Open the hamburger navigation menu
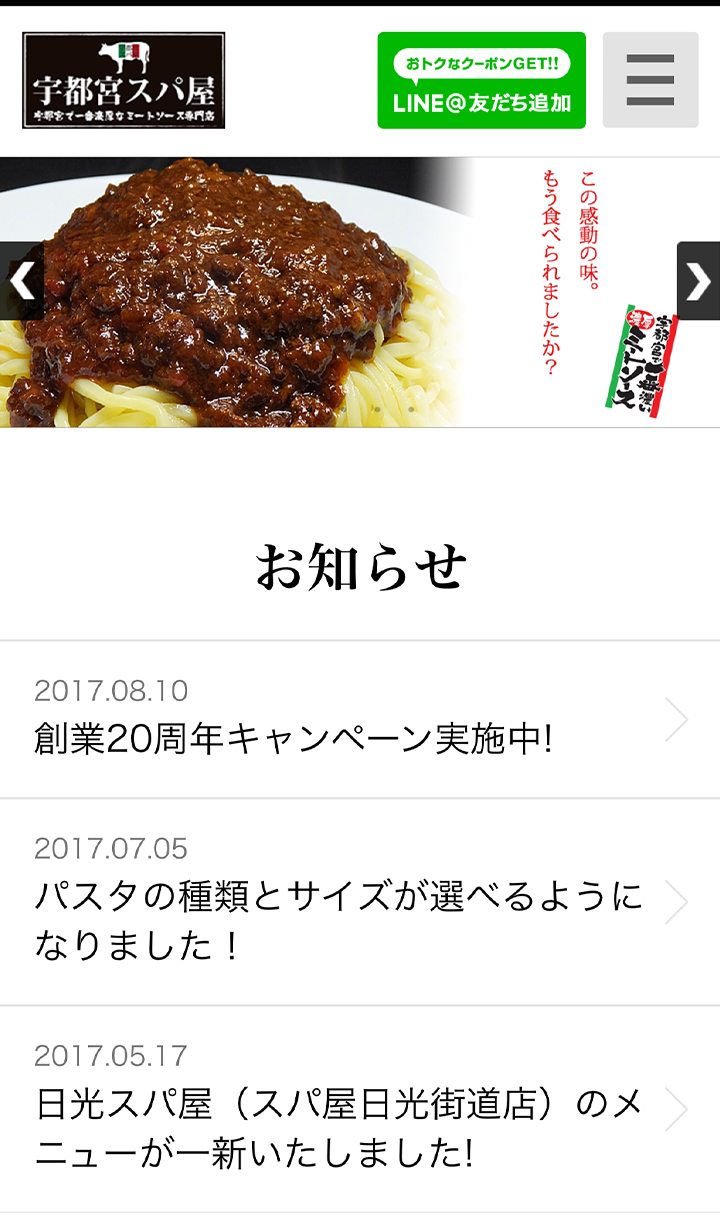 [x=650, y=80]
